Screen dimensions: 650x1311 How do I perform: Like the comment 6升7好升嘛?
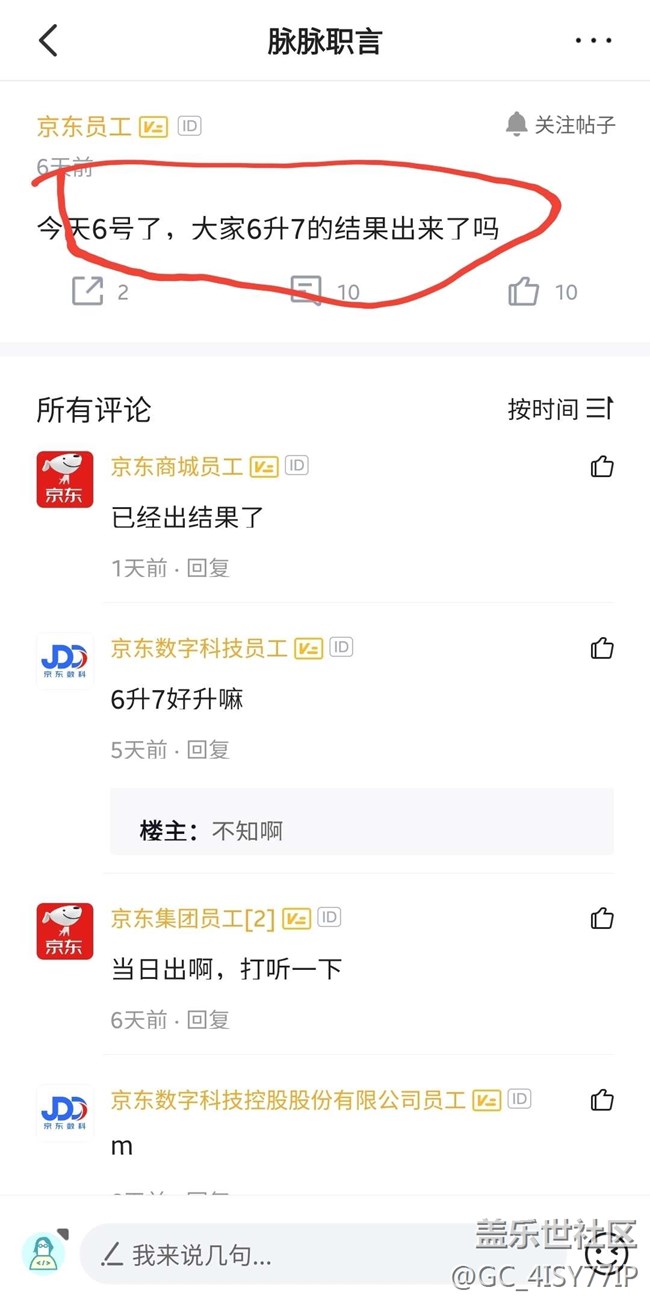602,648
